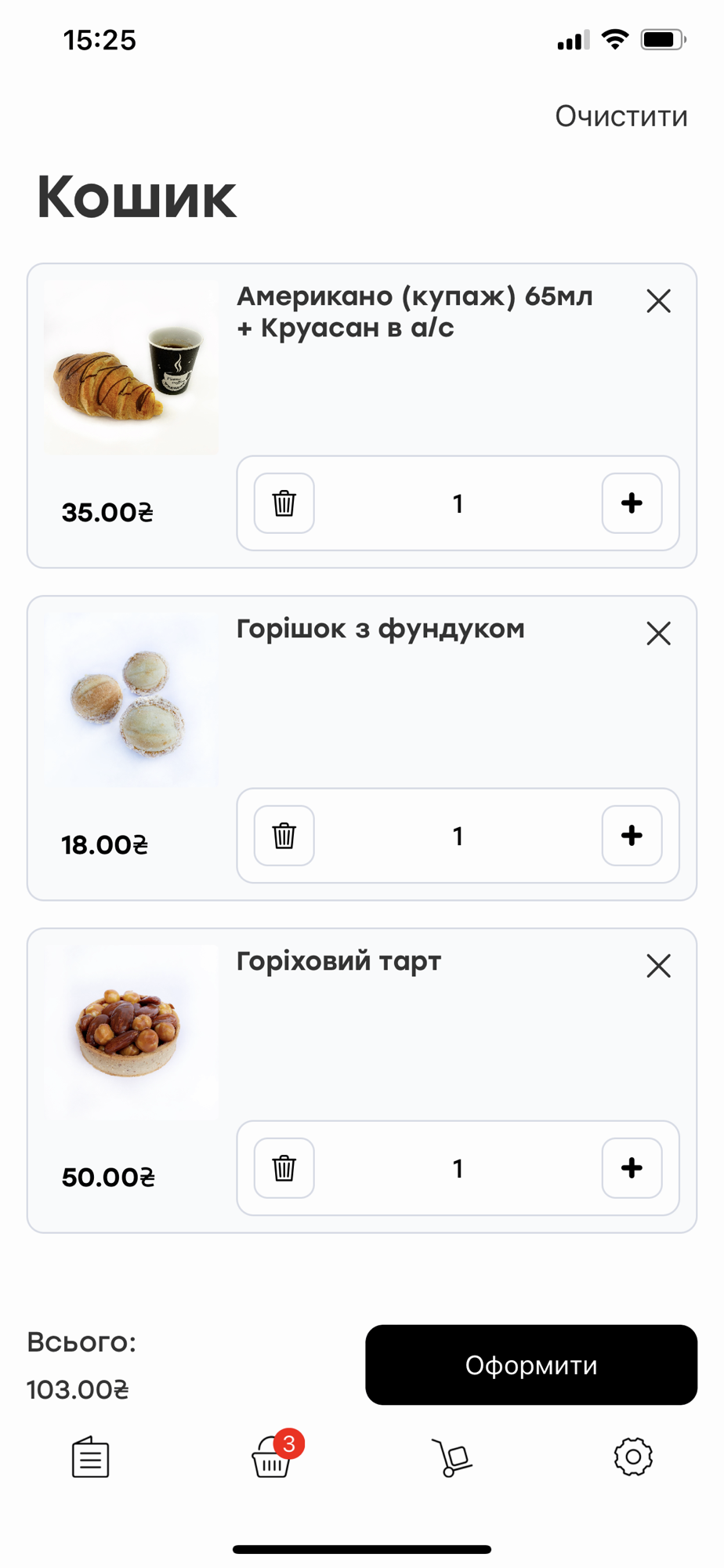Remove Горішок з фундуком with the X

[x=658, y=633]
